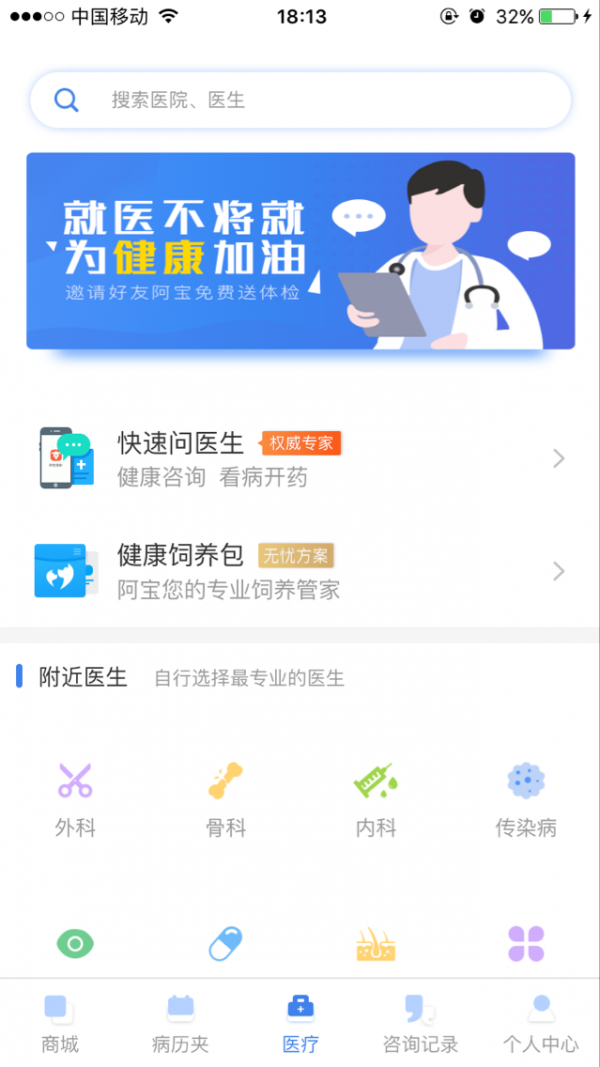The width and height of the screenshot is (600, 1067).
Task: Choose the 内科 department
Action: 376,798
